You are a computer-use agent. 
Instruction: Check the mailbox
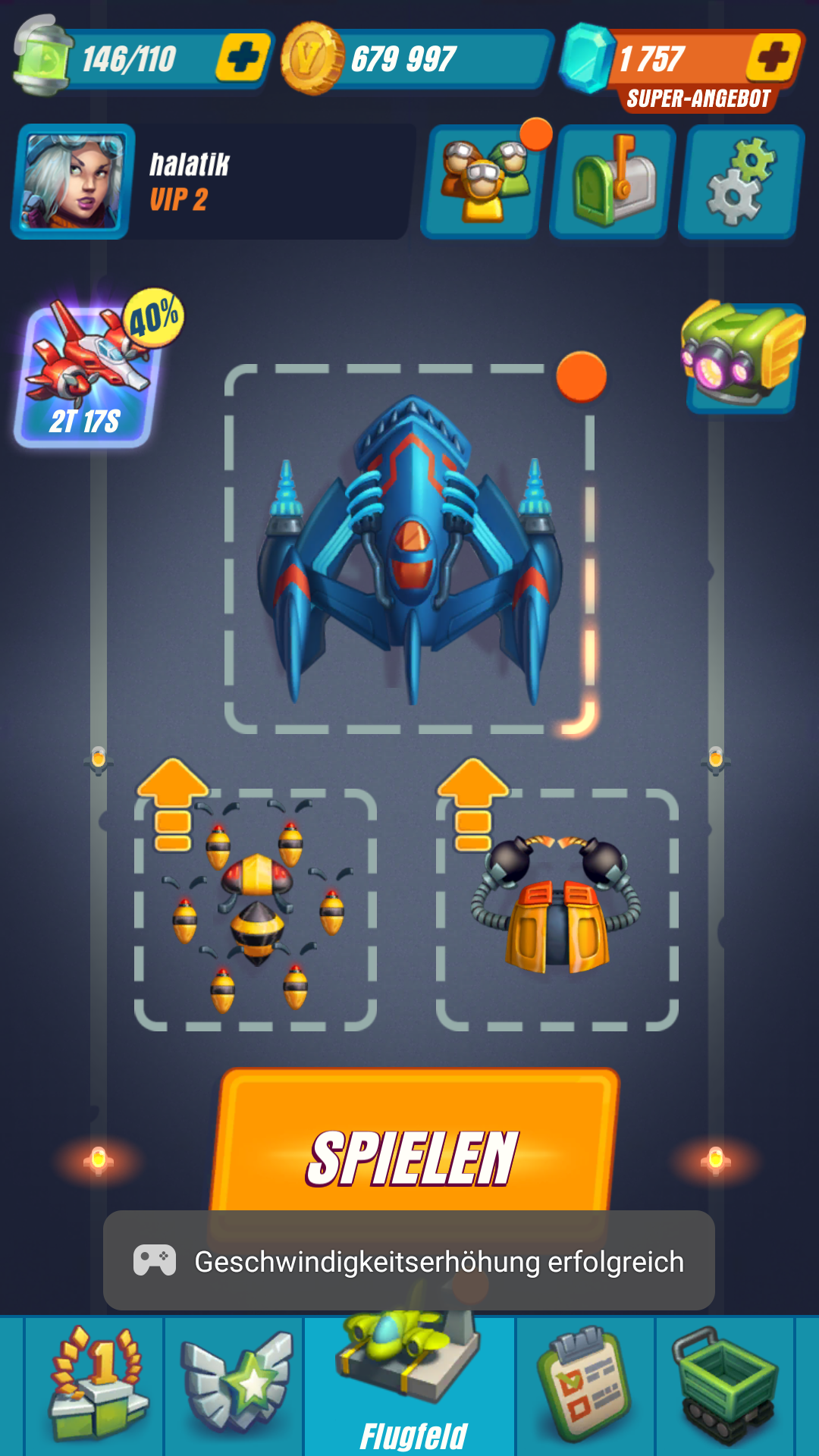[610, 182]
